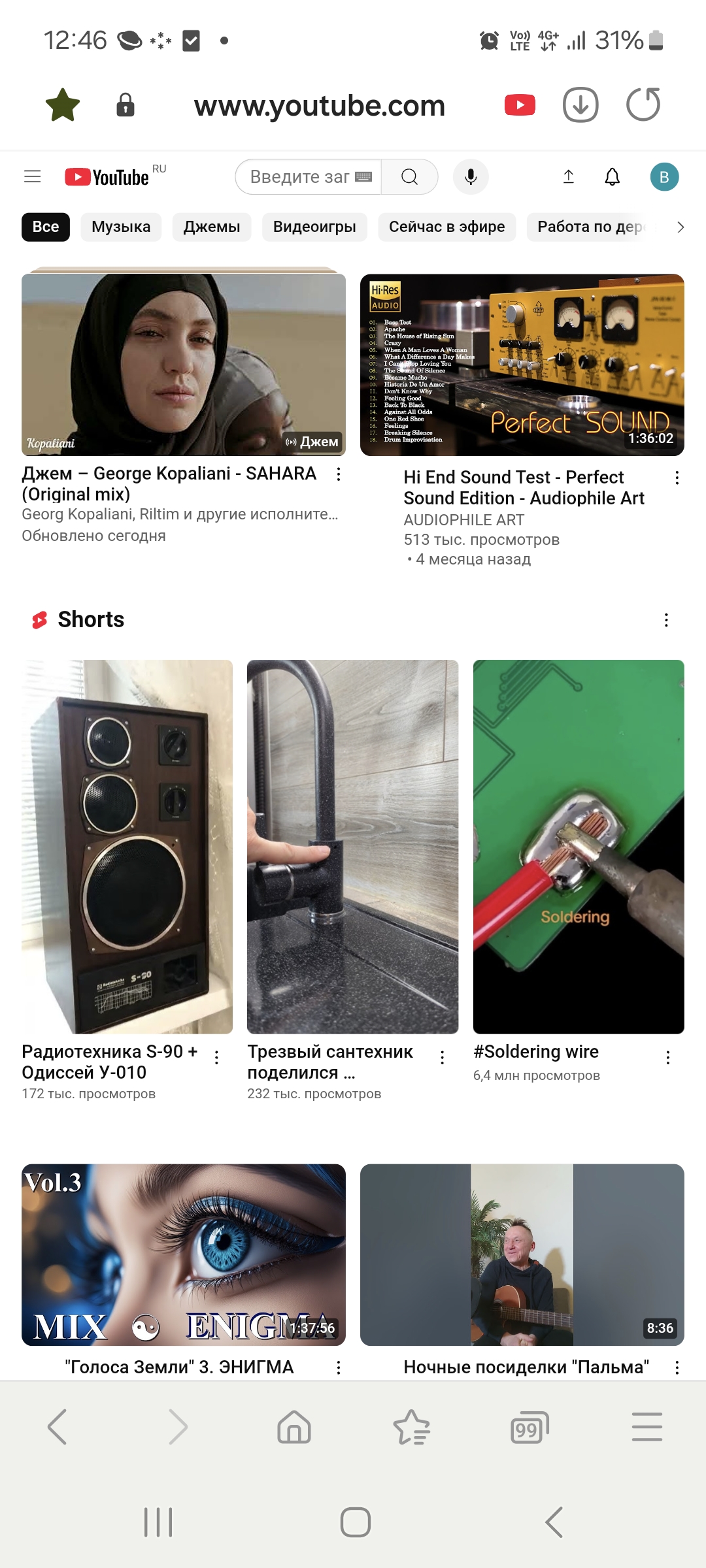Open the YouTube notifications bell
Screen dimensions: 706x1568
click(x=612, y=176)
